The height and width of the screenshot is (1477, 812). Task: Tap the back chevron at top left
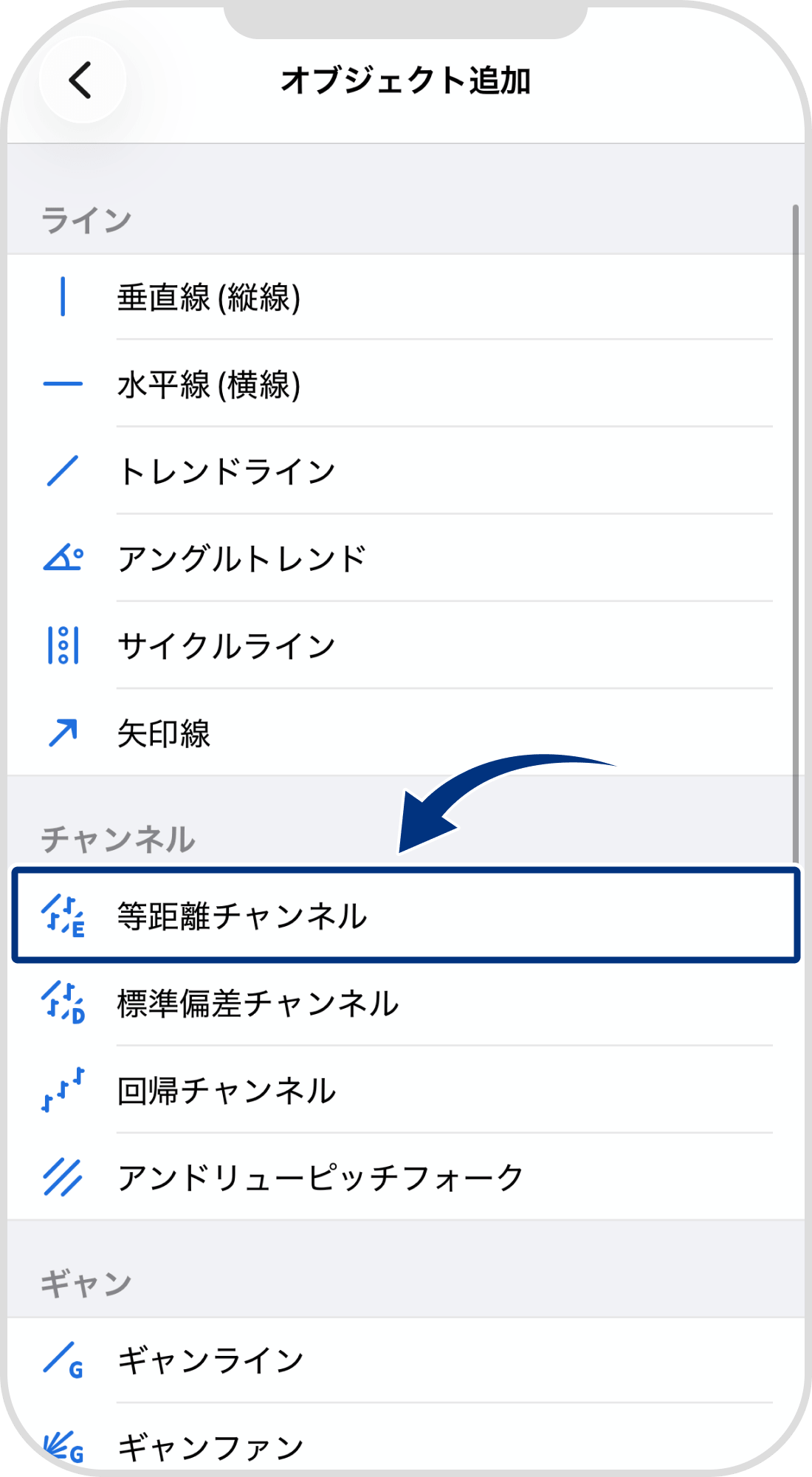(80, 81)
